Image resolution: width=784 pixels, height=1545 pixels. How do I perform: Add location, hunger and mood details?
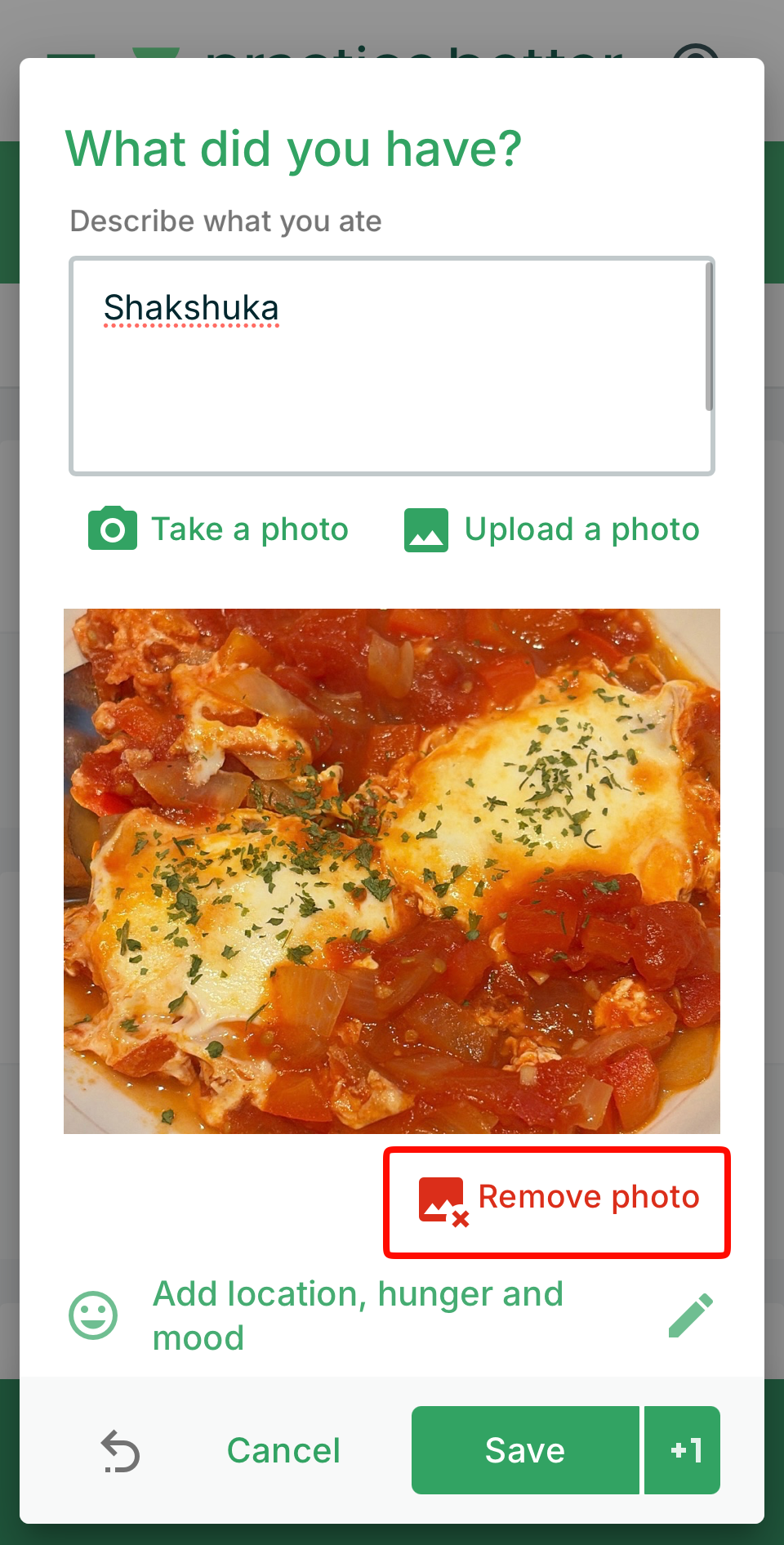(358, 1315)
